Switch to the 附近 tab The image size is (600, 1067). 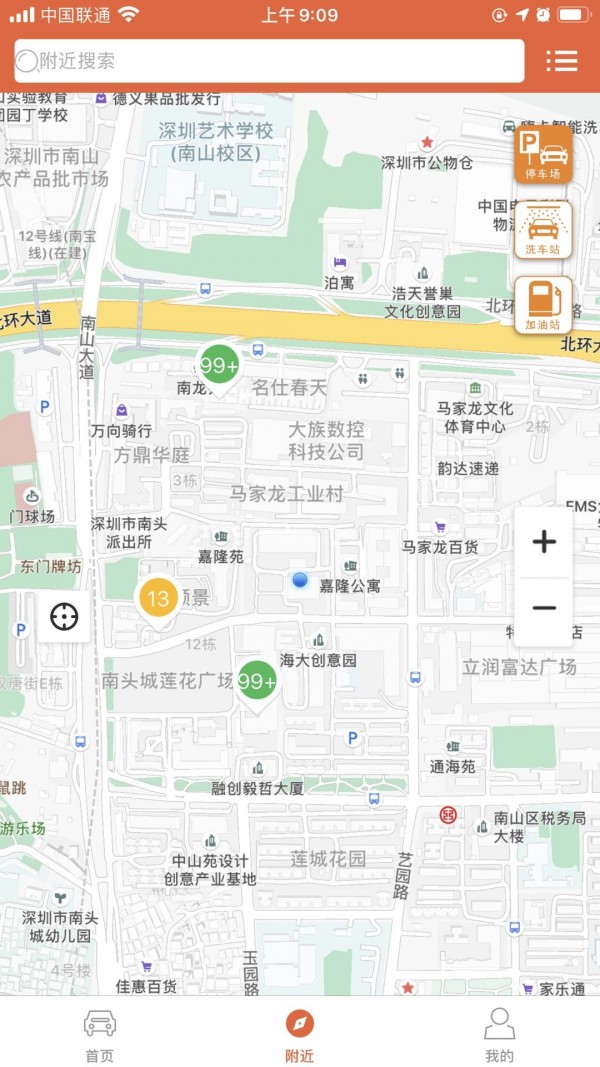299,1035
